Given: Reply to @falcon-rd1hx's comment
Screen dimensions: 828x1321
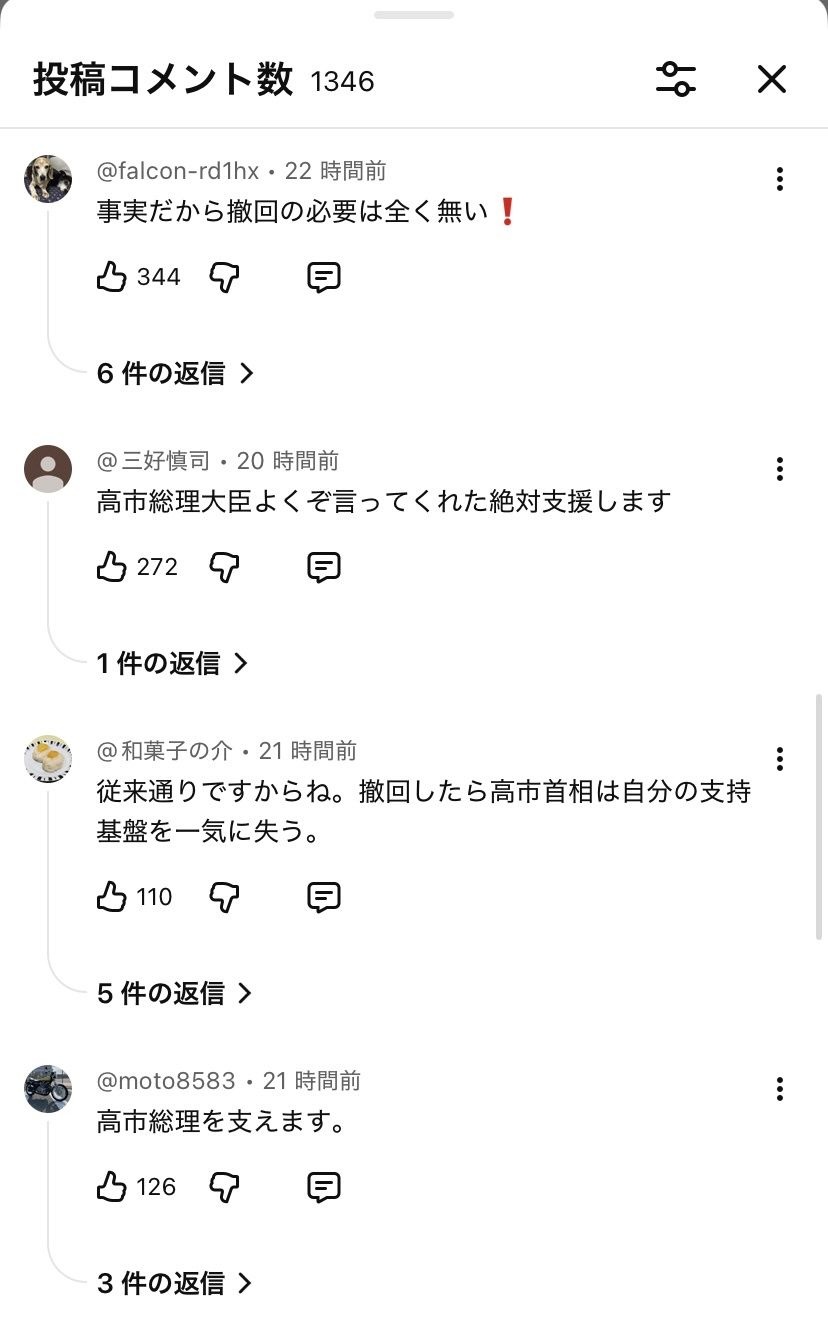Looking at the screenshot, I should tap(323, 277).
